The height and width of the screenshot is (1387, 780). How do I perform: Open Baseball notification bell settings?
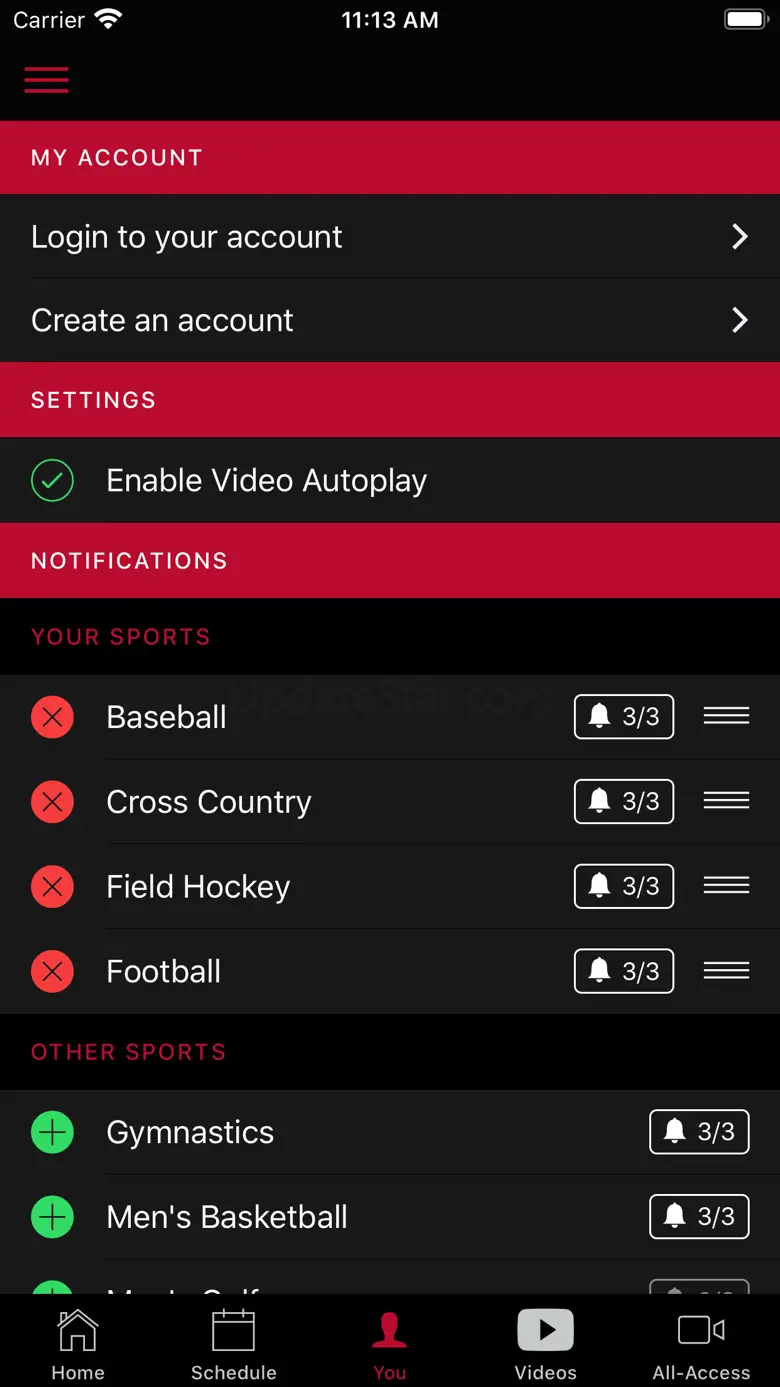click(x=623, y=717)
